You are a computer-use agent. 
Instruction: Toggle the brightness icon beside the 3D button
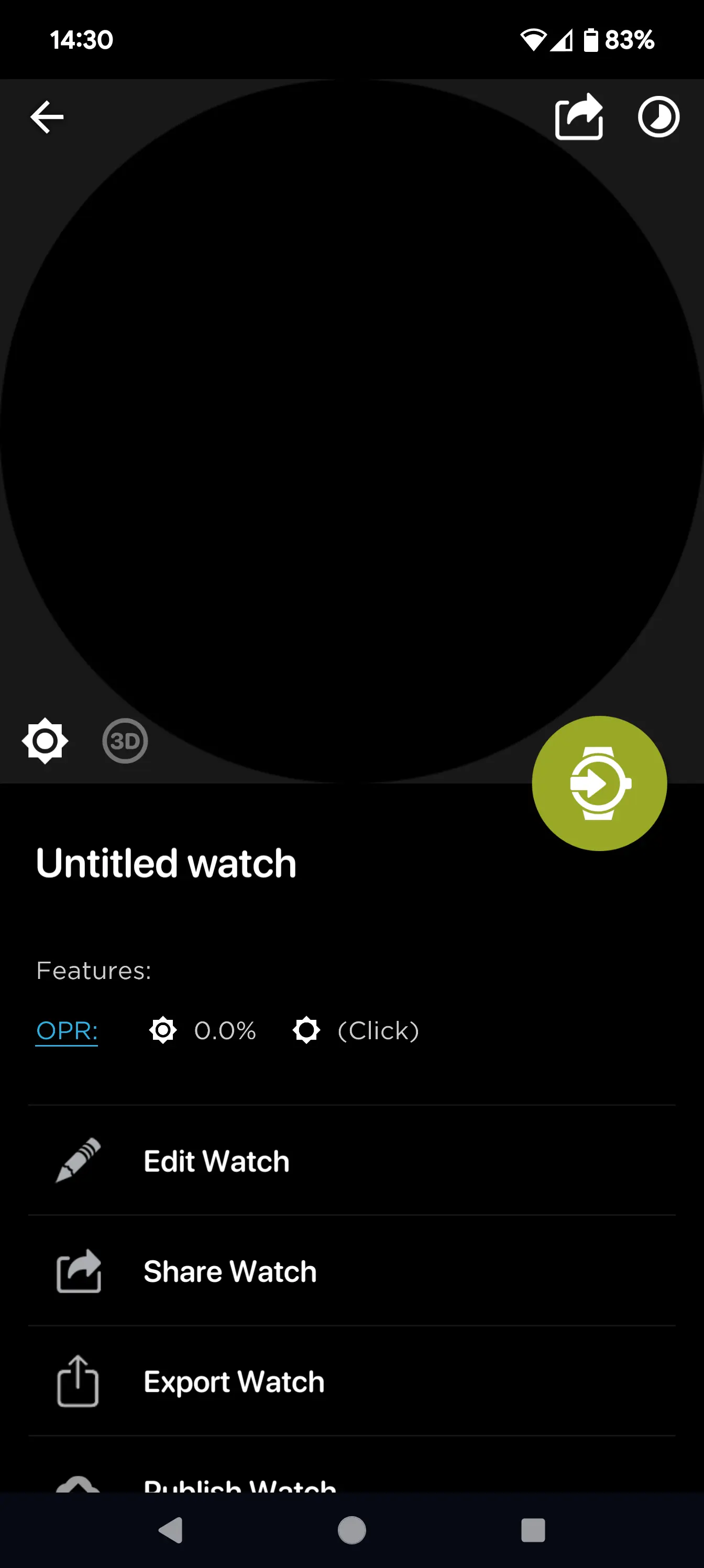45,741
